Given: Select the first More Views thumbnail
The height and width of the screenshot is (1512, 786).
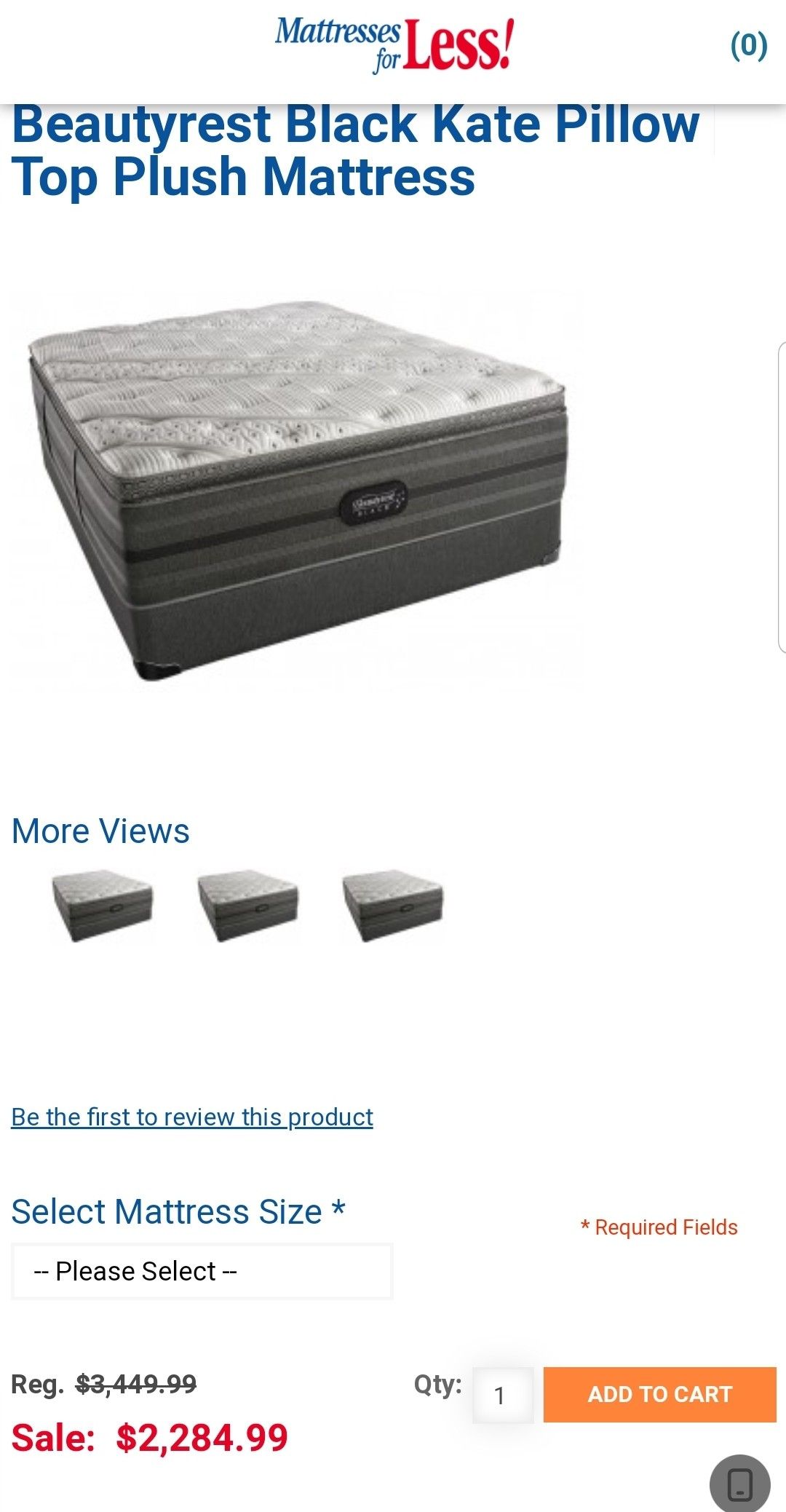Looking at the screenshot, I should (102, 906).
